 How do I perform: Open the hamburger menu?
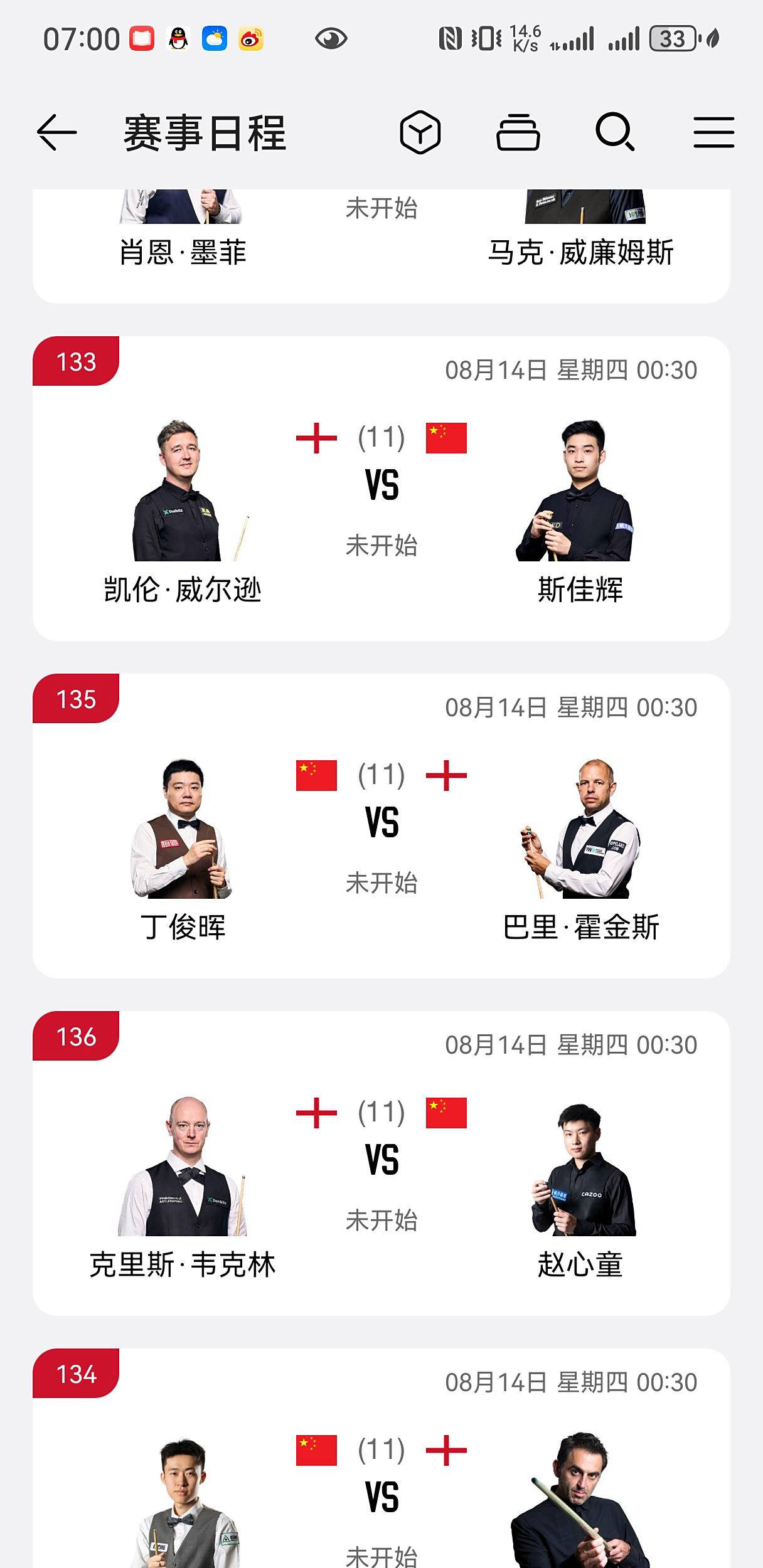click(x=713, y=132)
